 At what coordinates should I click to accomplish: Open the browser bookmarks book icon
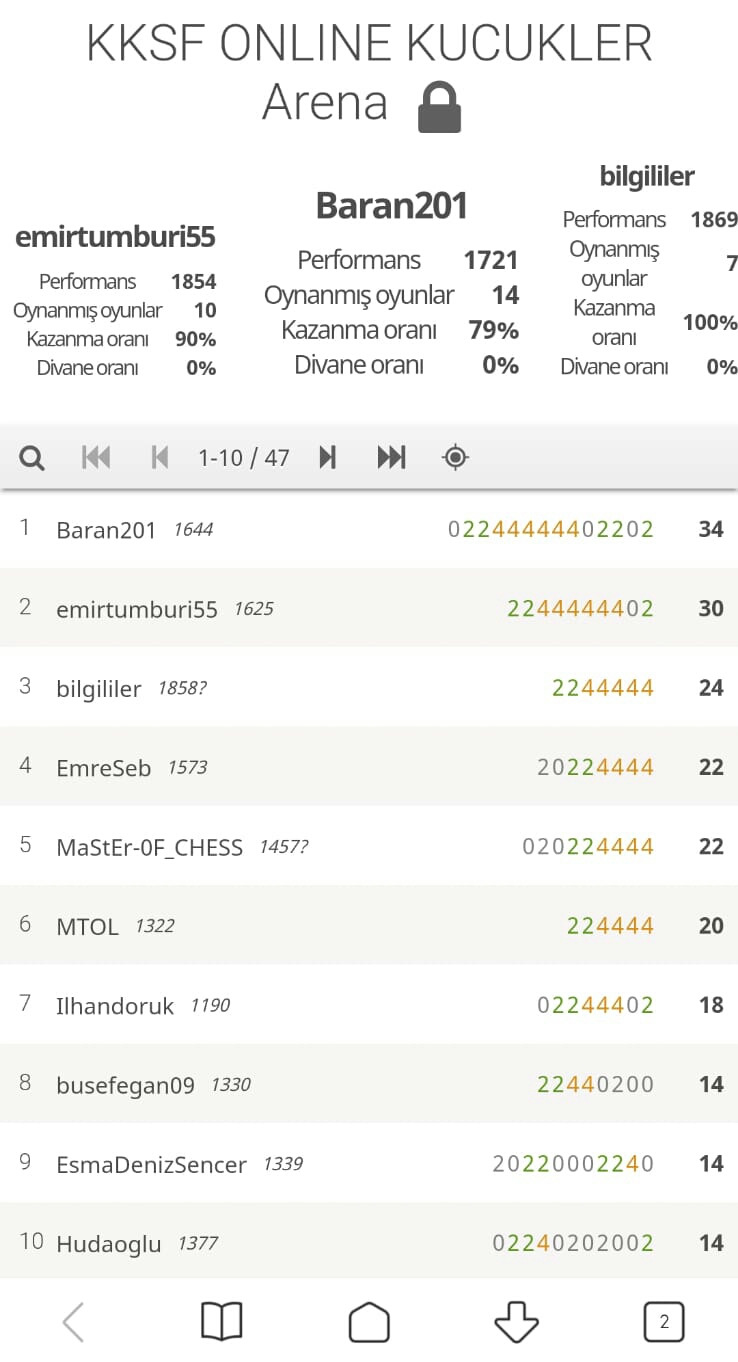tap(221, 1322)
